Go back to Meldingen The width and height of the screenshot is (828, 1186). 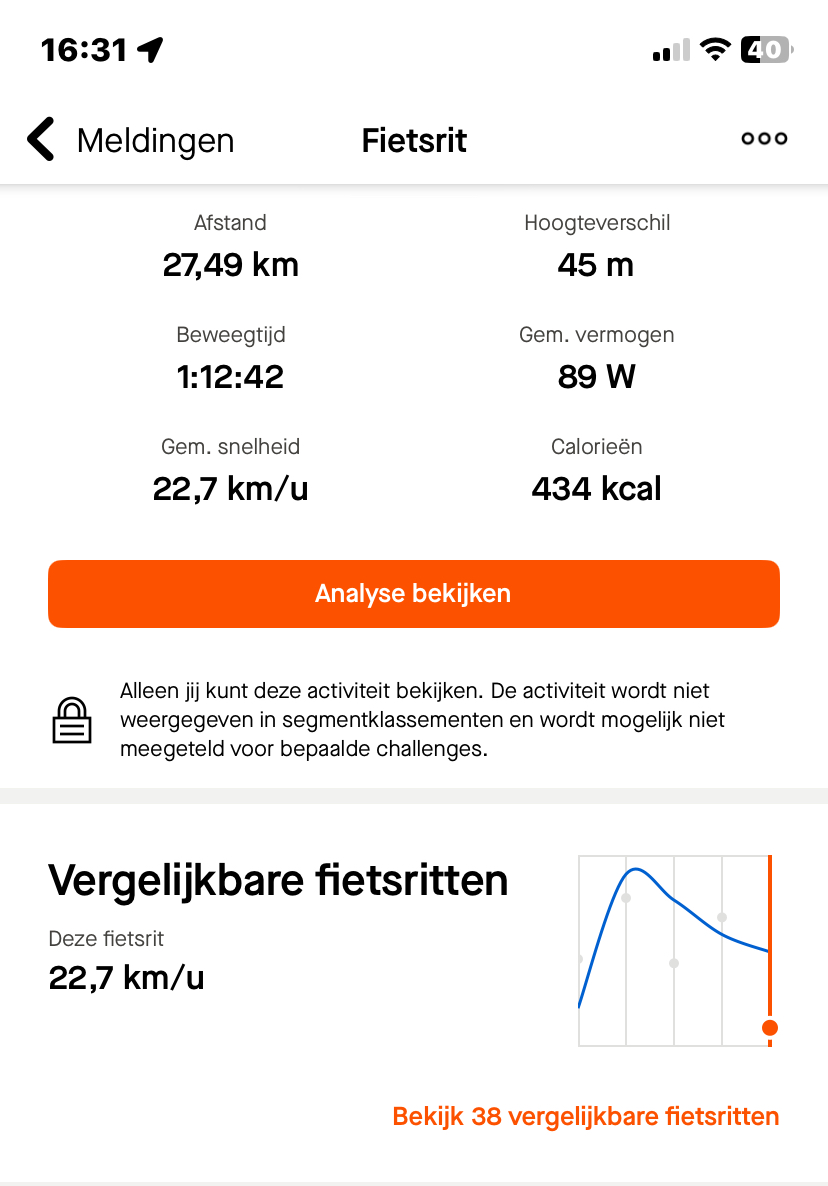[x=130, y=140]
